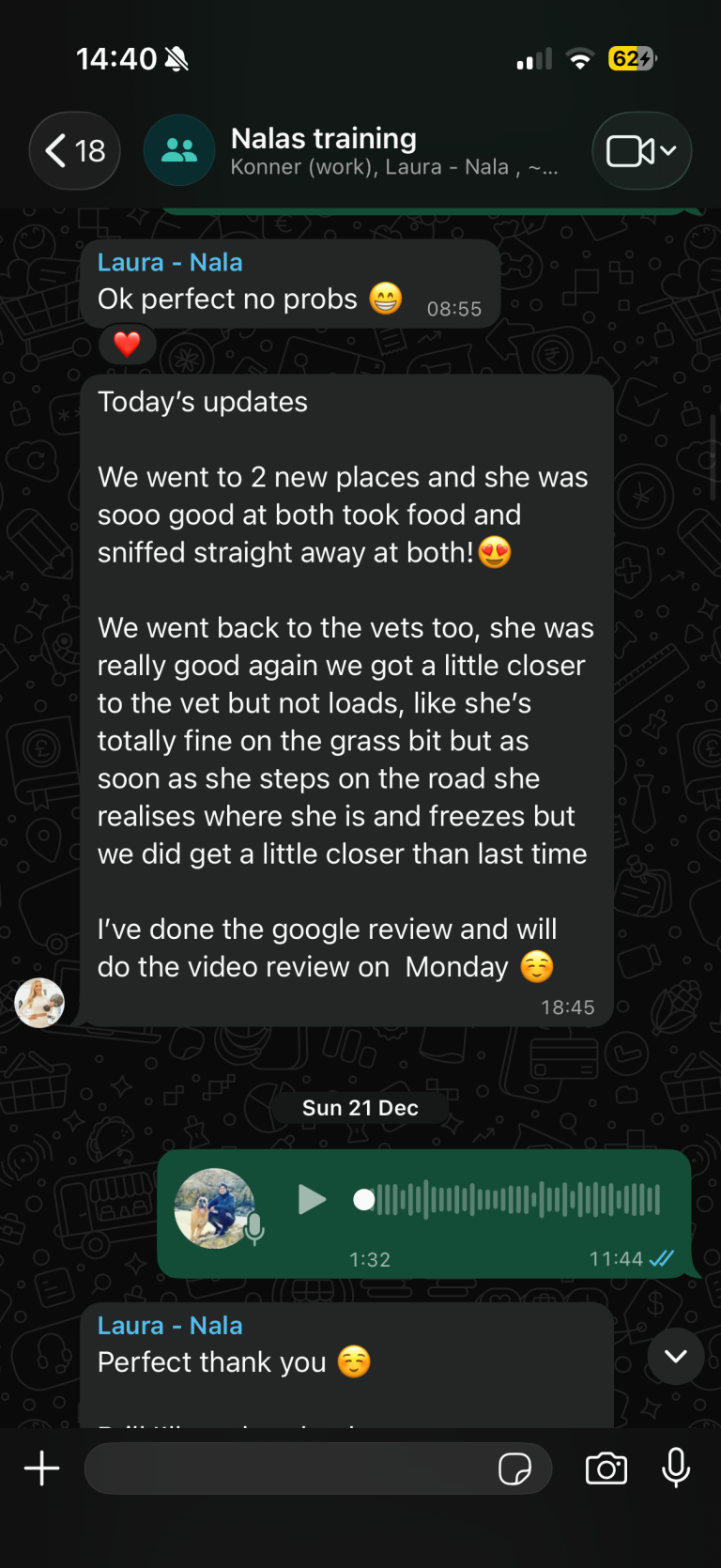Open the sender's profile picture
Screen dimensions: 721x1568
point(39,1002)
